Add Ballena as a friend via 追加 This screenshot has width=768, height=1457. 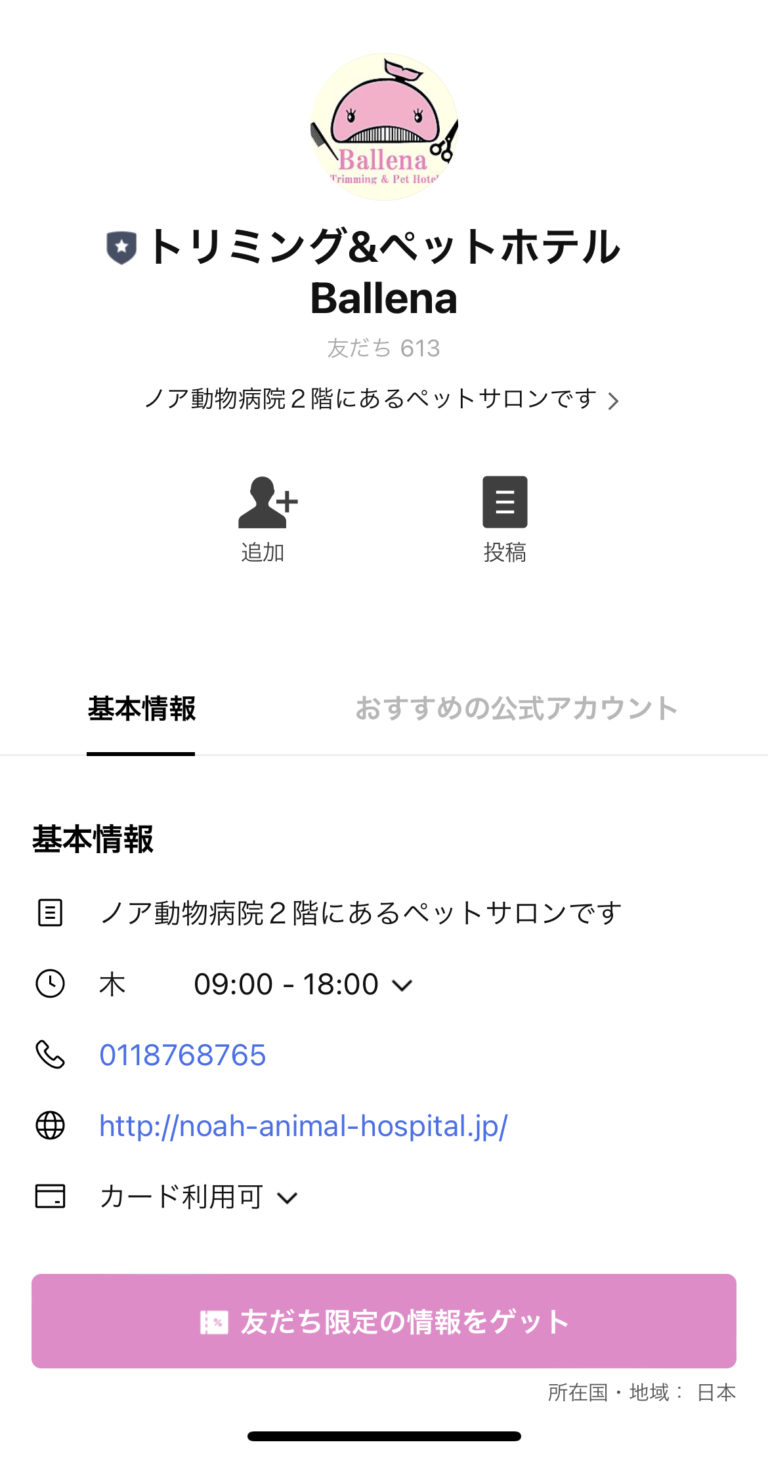point(264,518)
